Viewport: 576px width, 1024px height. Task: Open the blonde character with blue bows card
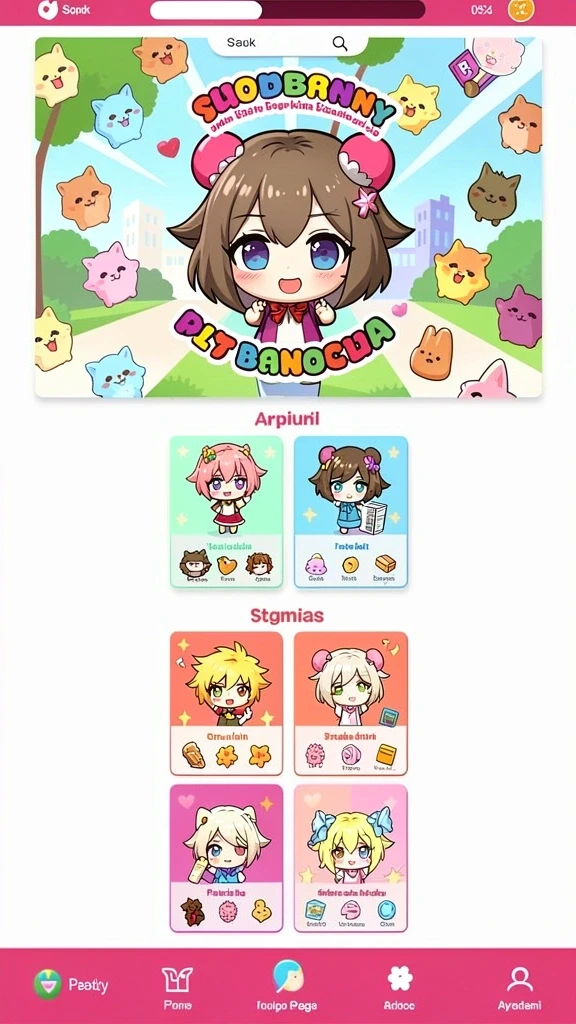click(351, 858)
